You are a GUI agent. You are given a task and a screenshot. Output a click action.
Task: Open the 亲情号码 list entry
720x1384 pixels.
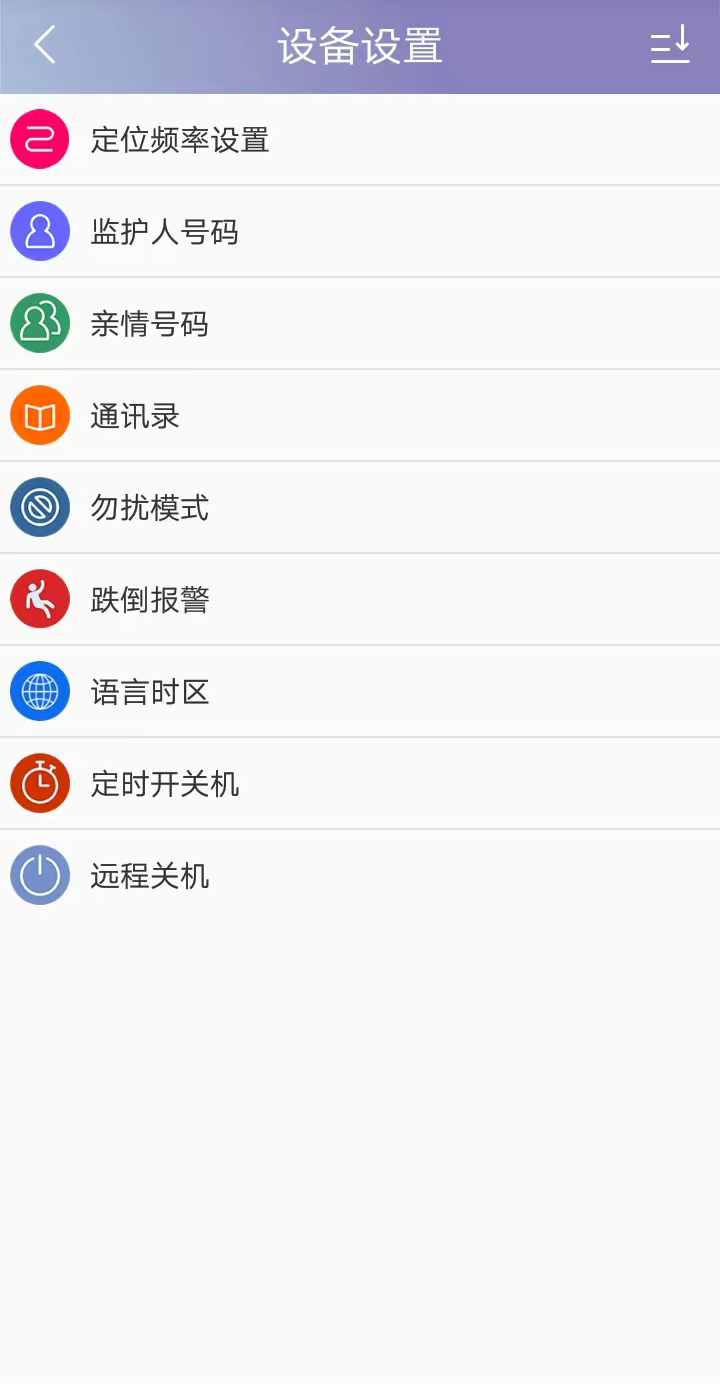click(x=360, y=323)
